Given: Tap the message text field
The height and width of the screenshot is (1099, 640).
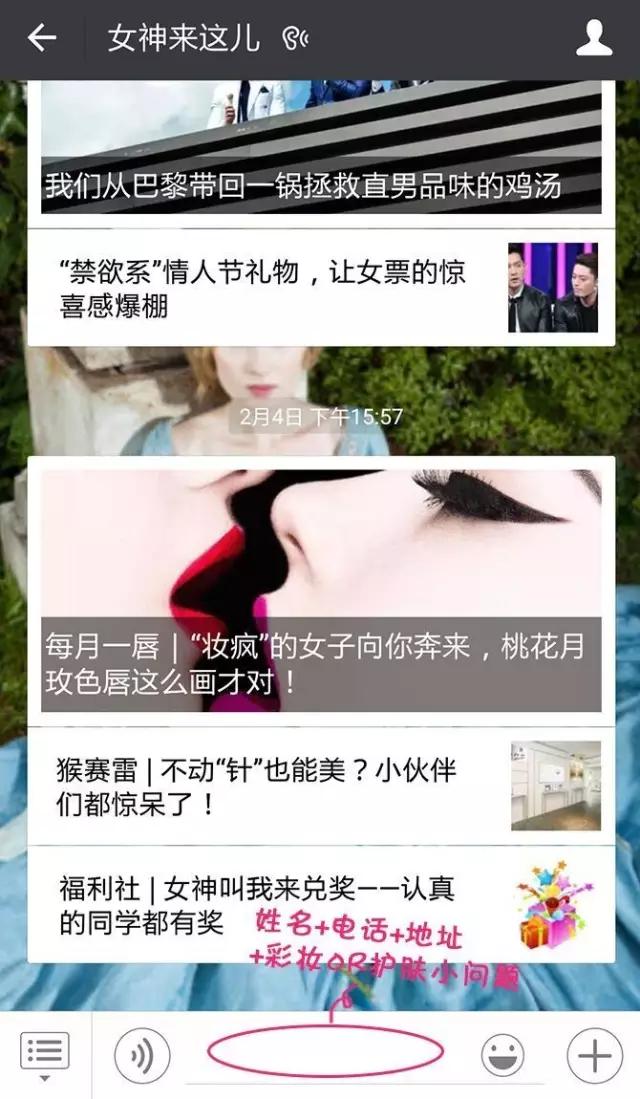Looking at the screenshot, I should [325, 1055].
